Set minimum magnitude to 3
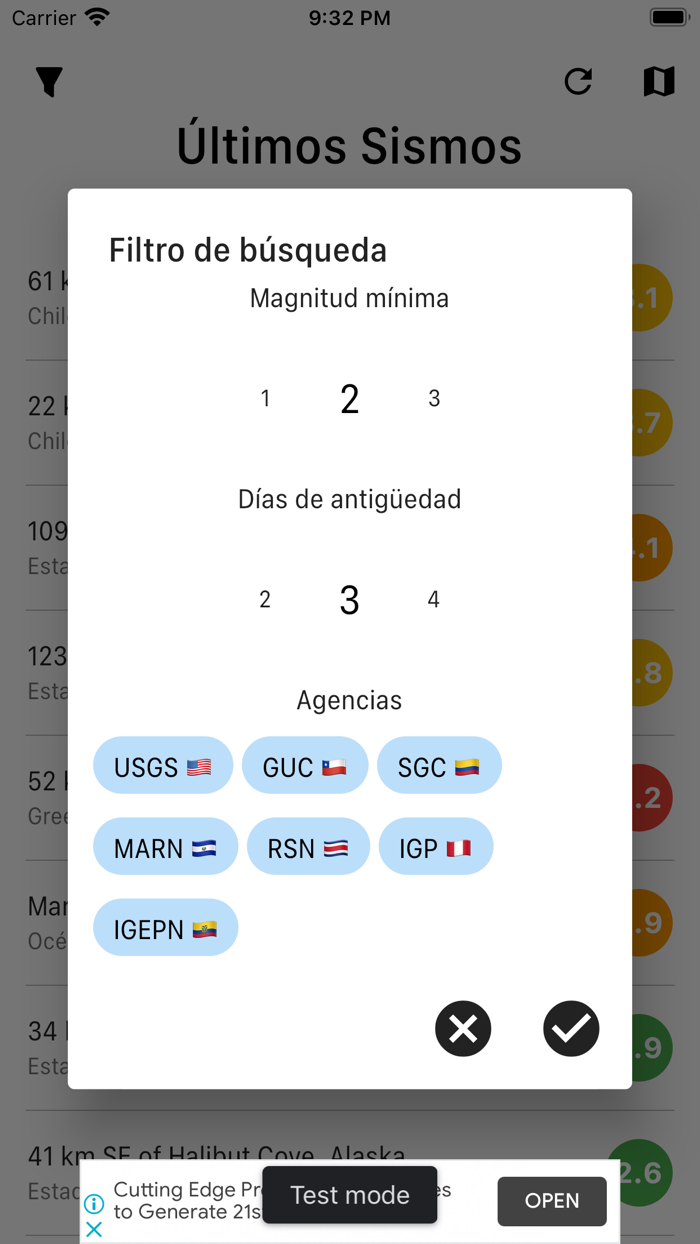Viewport: 700px width, 1244px height. click(434, 399)
